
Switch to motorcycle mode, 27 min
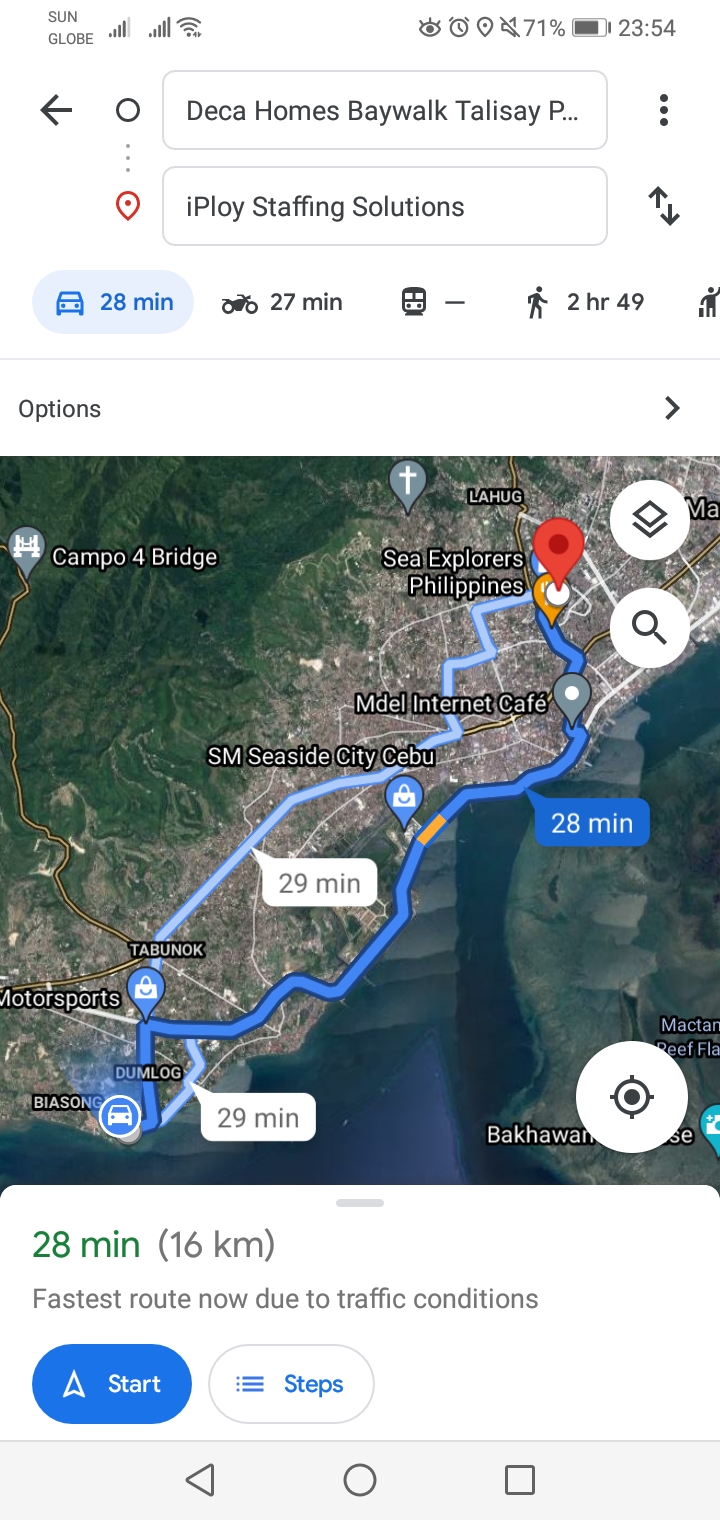282,302
